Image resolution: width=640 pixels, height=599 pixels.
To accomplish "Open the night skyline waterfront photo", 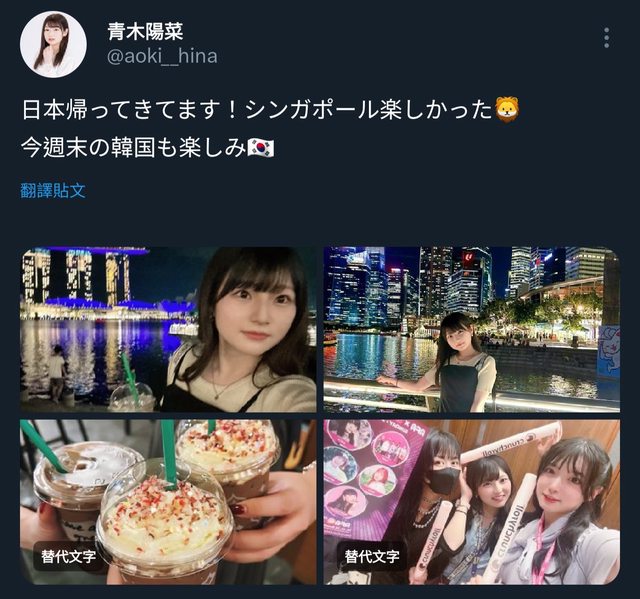I will pos(470,329).
